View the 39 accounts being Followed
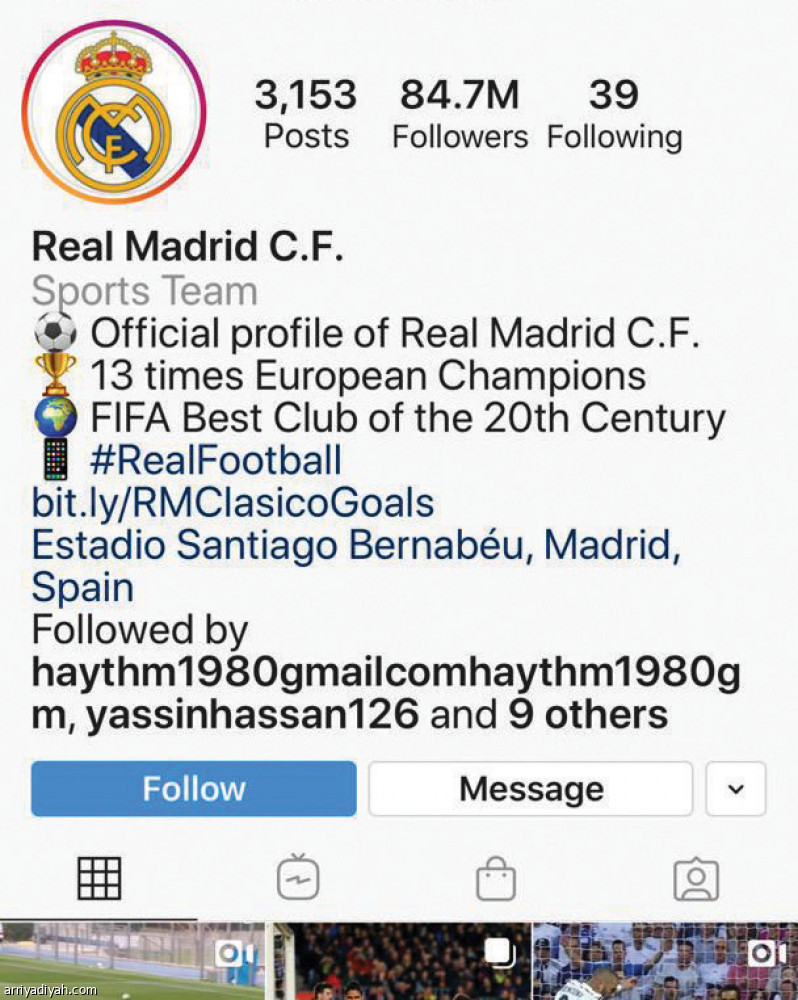This screenshot has height=1000, width=798. coord(614,110)
